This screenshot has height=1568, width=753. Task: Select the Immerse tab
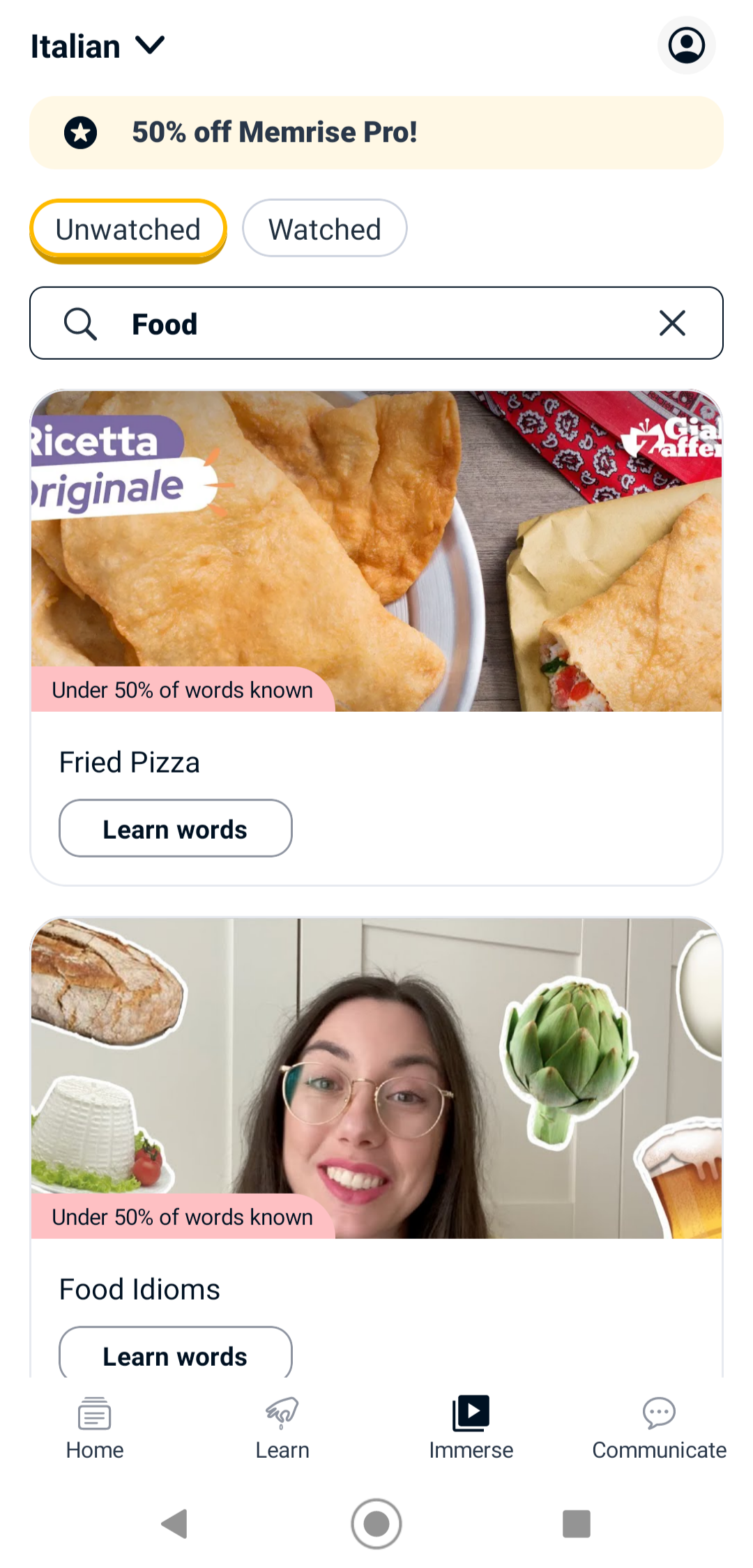coord(471,1428)
